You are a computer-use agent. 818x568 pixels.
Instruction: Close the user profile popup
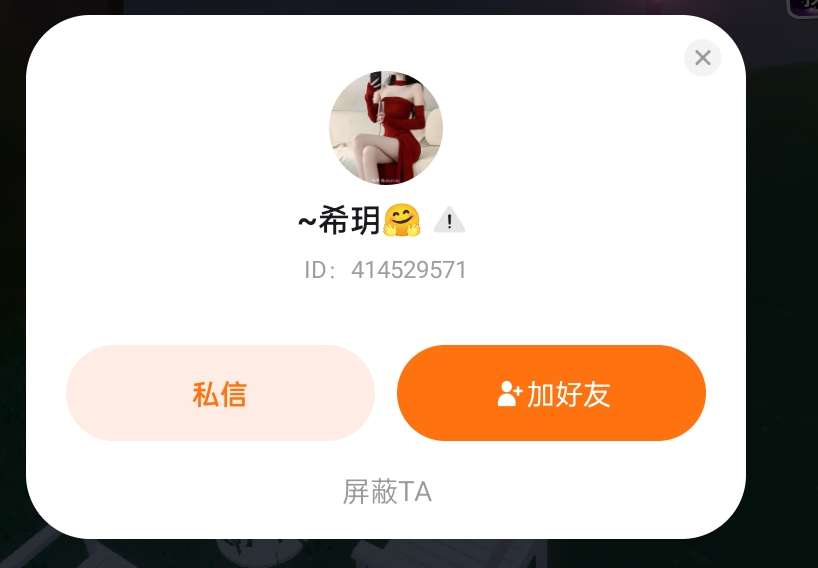(703, 58)
